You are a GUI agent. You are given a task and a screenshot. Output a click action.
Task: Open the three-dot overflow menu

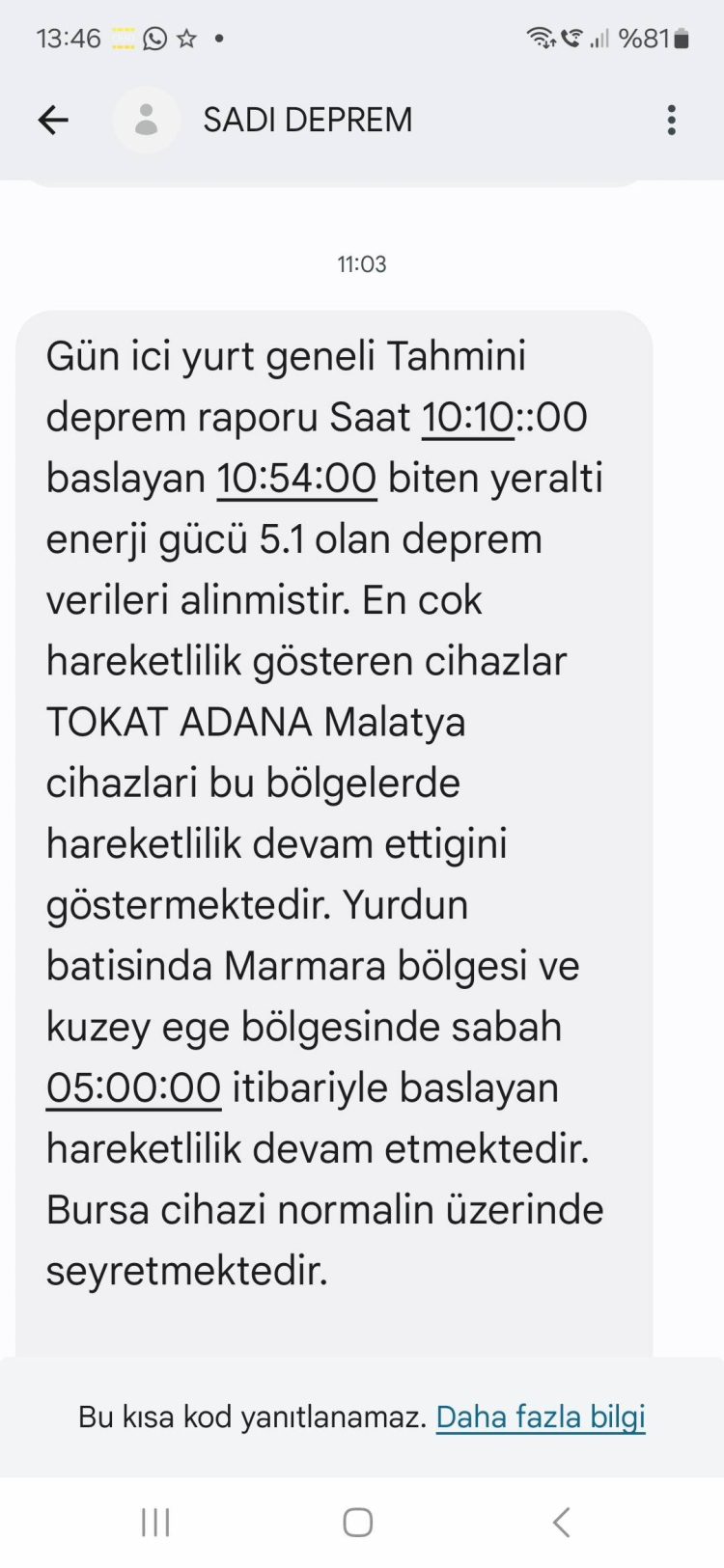click(672, 120)
